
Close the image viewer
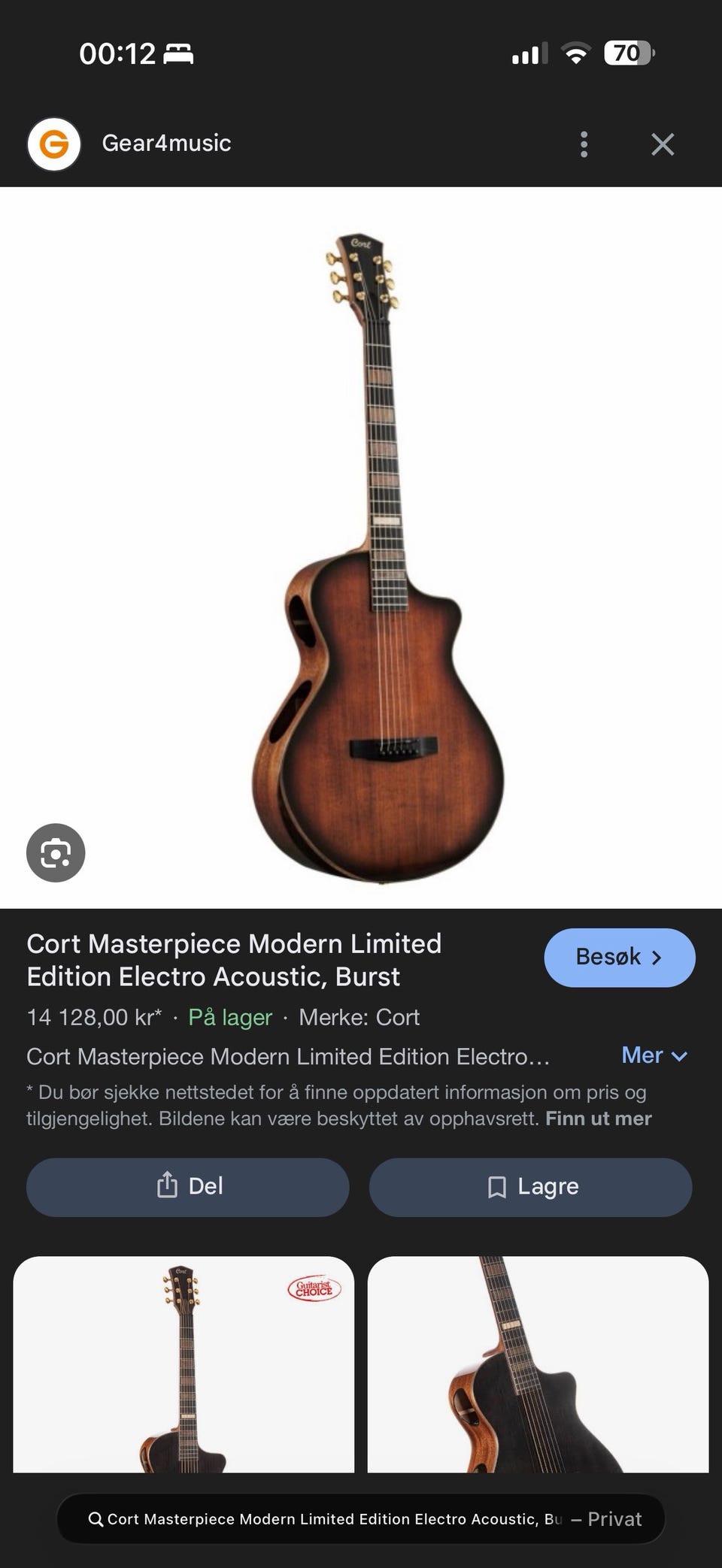(662, 144)
